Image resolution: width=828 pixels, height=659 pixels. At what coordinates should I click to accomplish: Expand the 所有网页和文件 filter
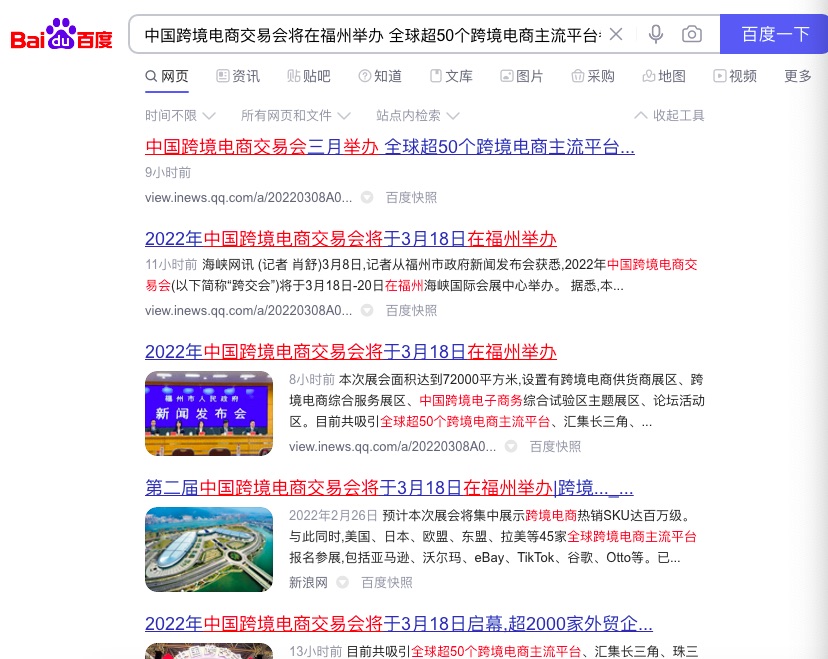pyautogui.click(x=295, y=116)
